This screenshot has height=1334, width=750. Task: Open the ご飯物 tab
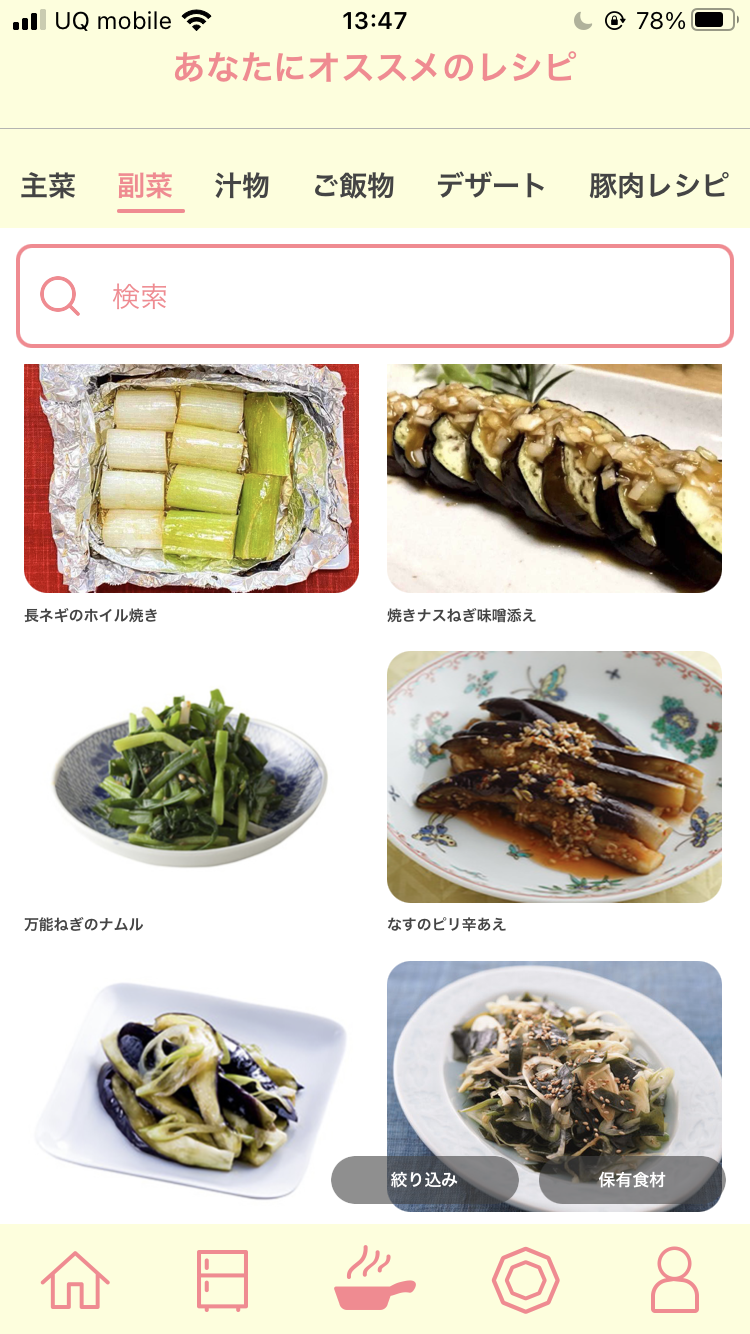[x=353, y=186]
